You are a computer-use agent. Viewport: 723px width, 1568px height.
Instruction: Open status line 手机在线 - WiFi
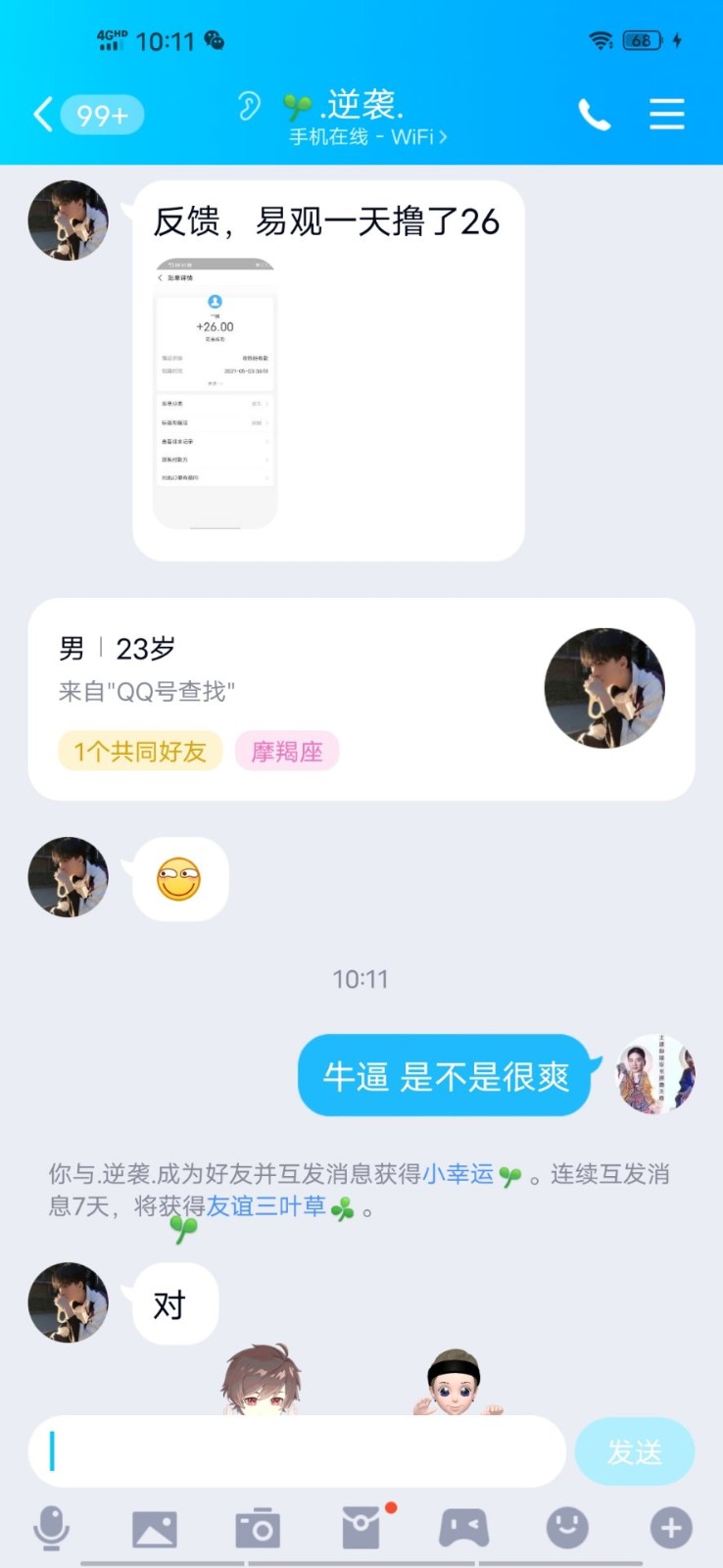[x=368, y=137]
